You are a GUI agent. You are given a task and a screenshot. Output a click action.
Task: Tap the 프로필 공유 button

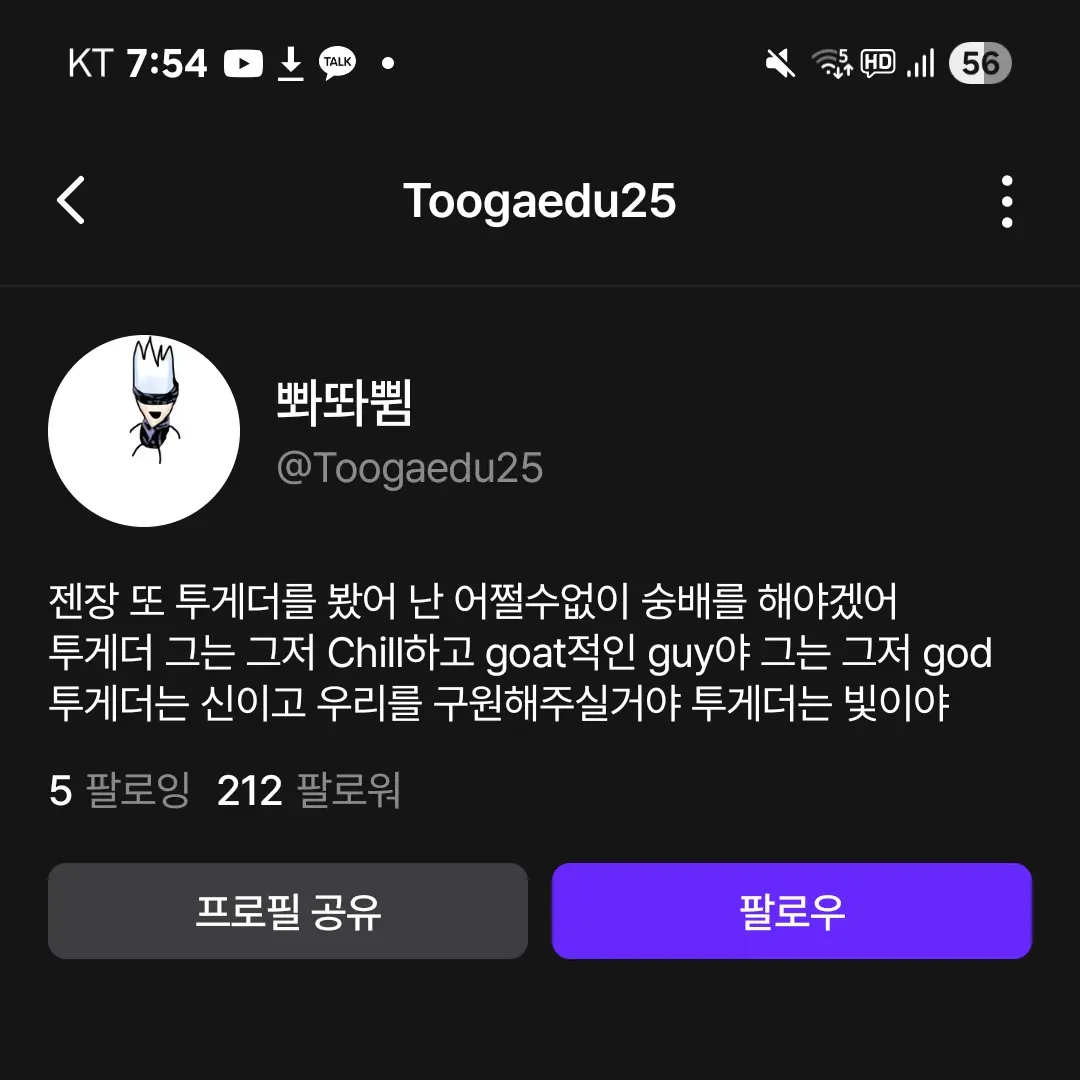[x=288, y=911]
